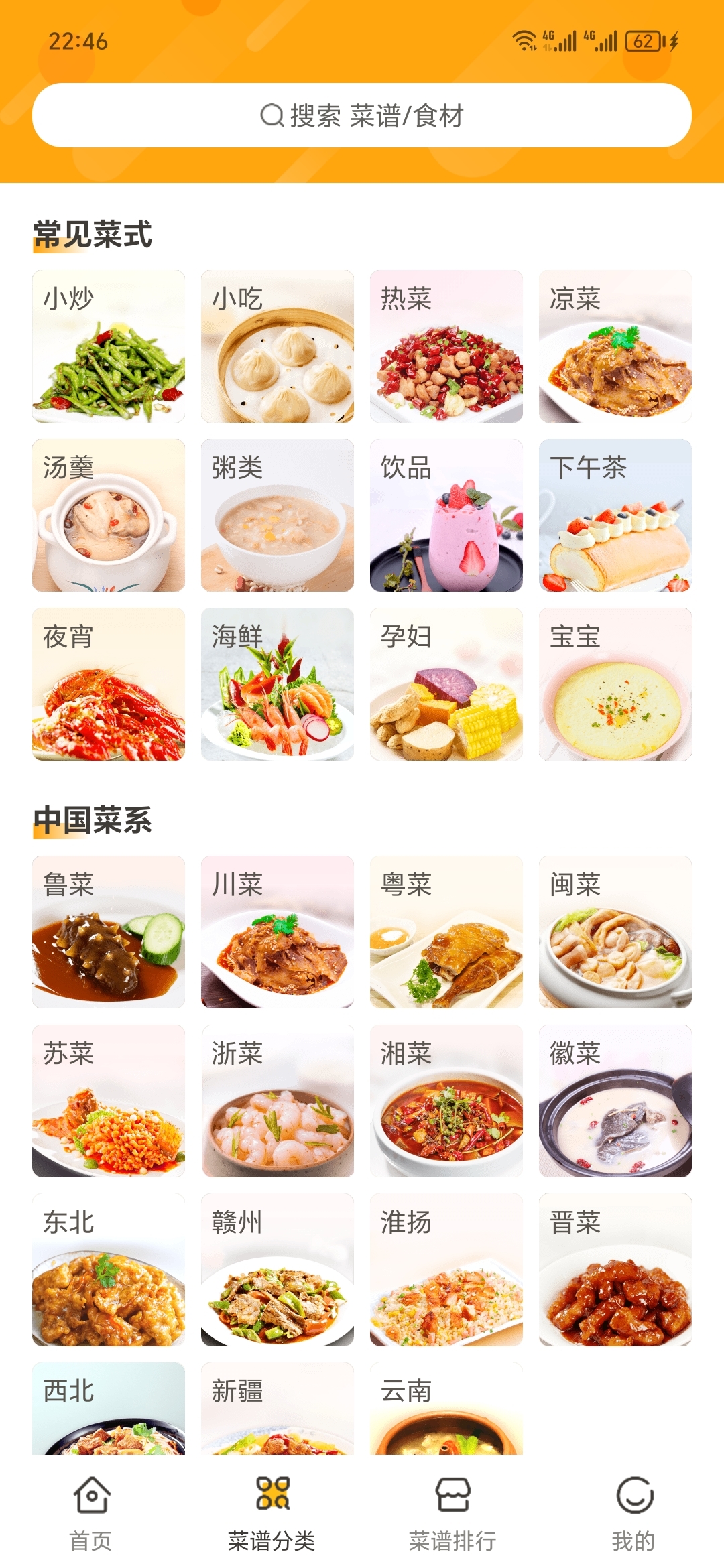Open 下午茶 afternoon tea recipes
This screenshot has width=724, height=1568.
(x=615, y=515)
